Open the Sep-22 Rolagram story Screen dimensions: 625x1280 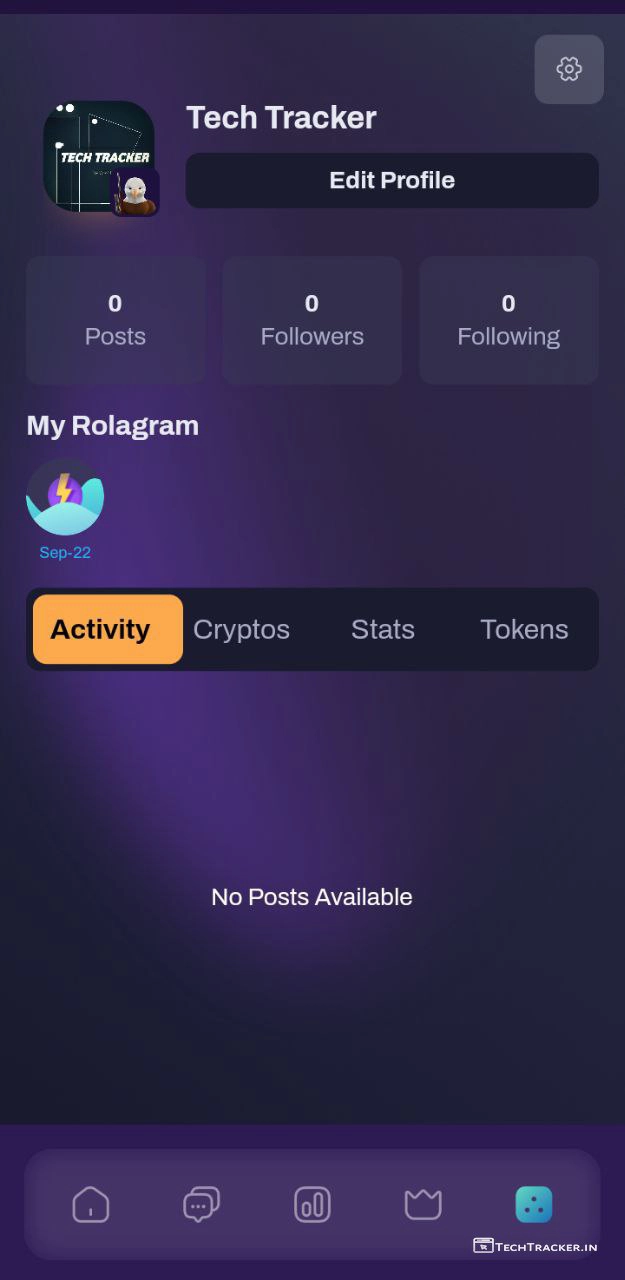(x=65, y=497)
